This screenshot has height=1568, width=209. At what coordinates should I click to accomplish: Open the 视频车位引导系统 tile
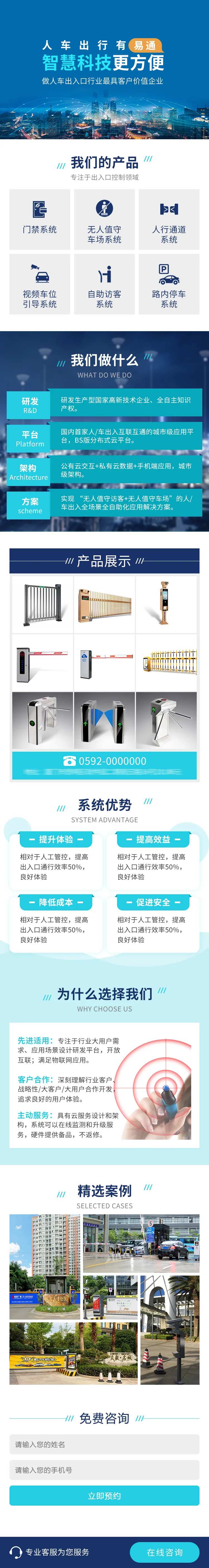click(40, 284)
